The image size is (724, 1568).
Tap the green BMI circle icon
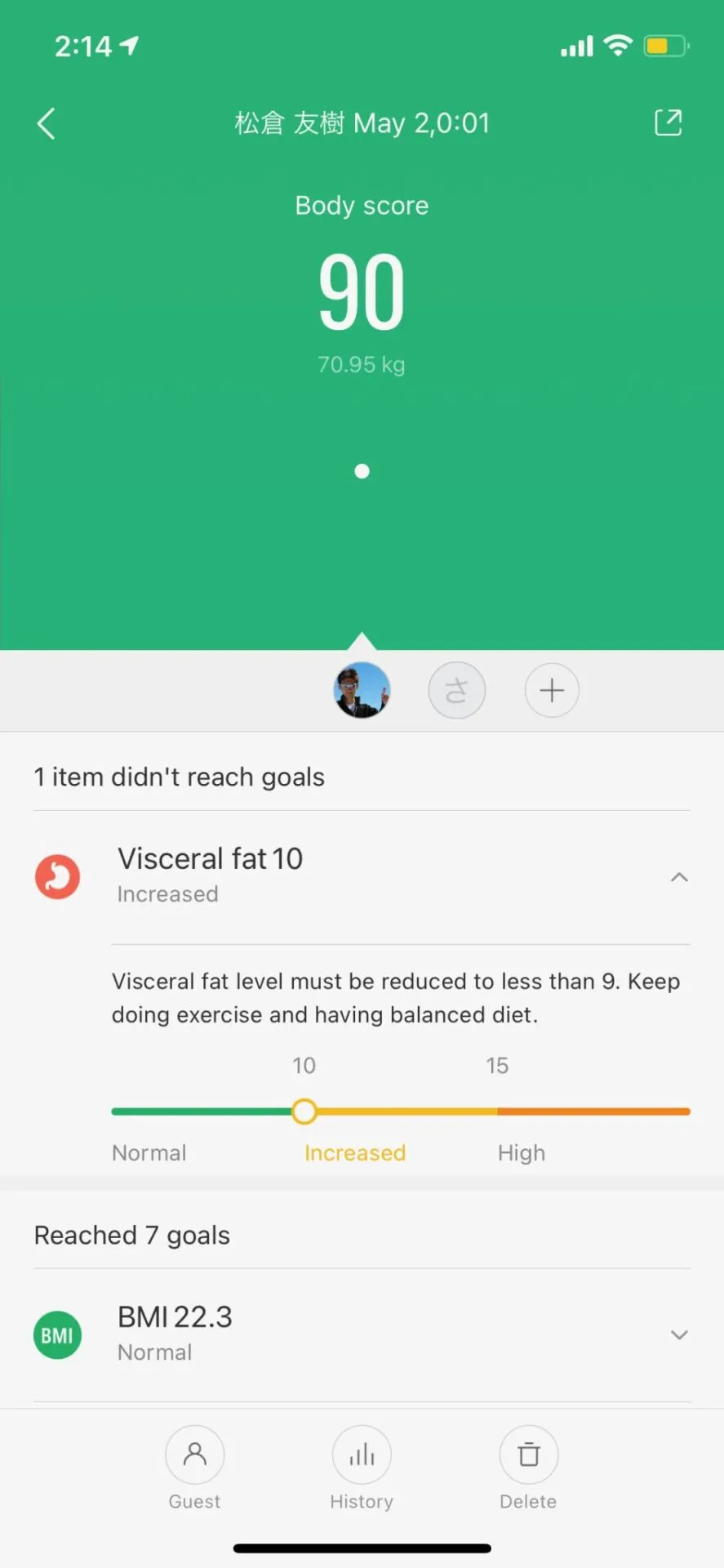pos(57,1334)
